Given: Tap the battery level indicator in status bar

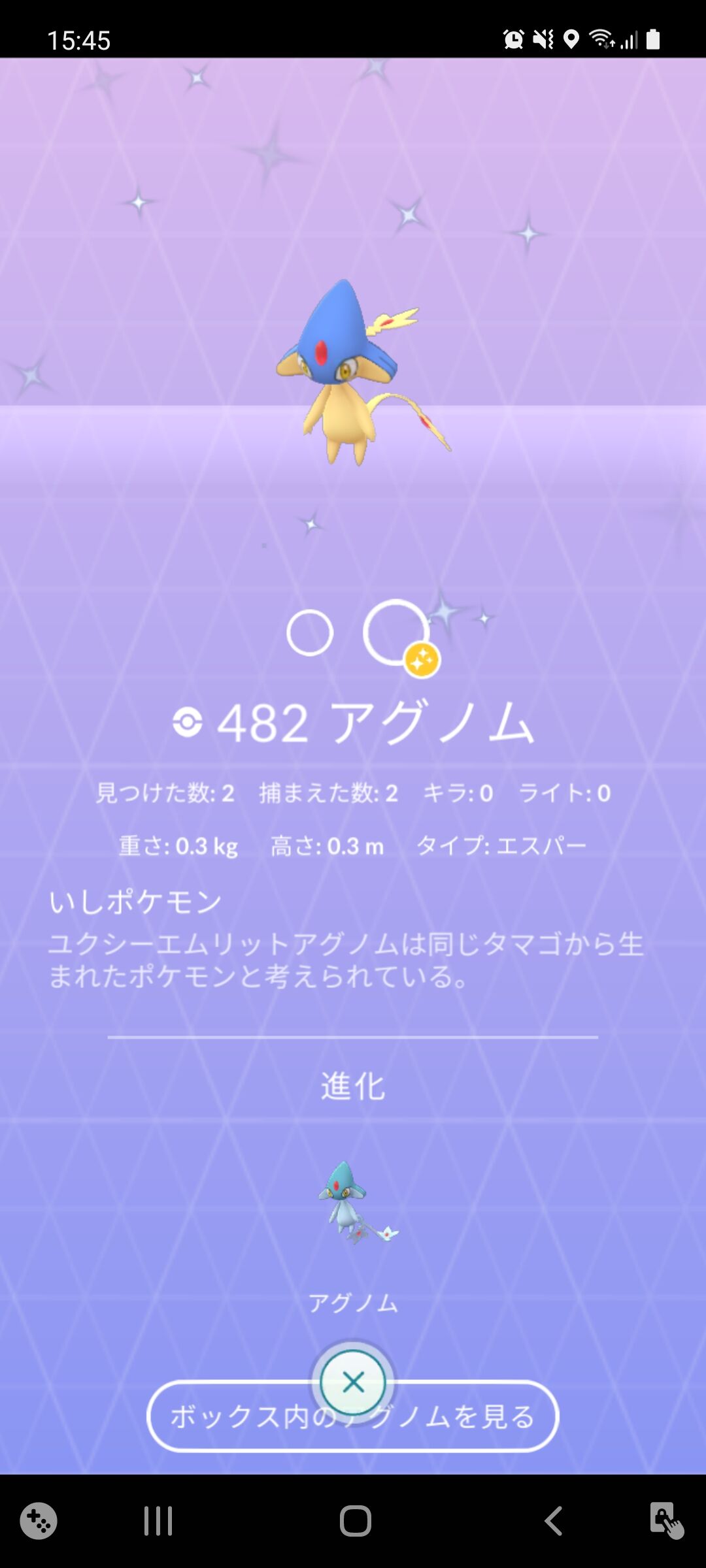Looking at the screenshot, I should pos(653,41).
